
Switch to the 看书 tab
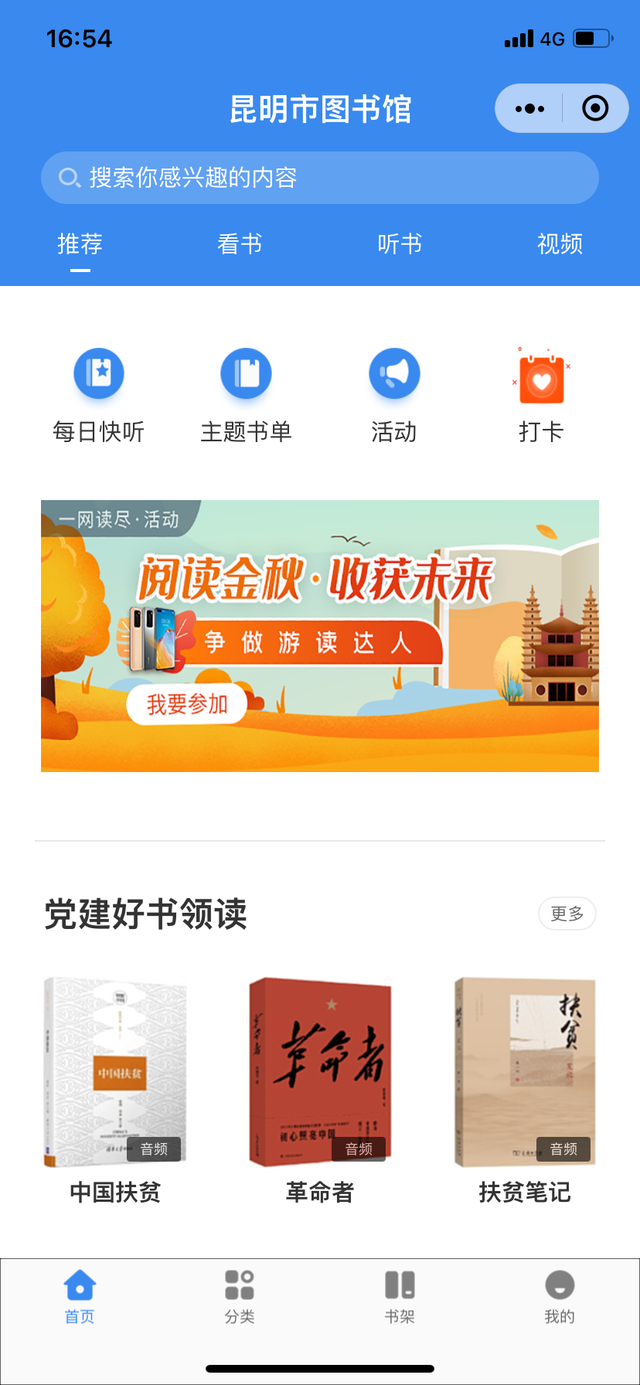(240, 244)
